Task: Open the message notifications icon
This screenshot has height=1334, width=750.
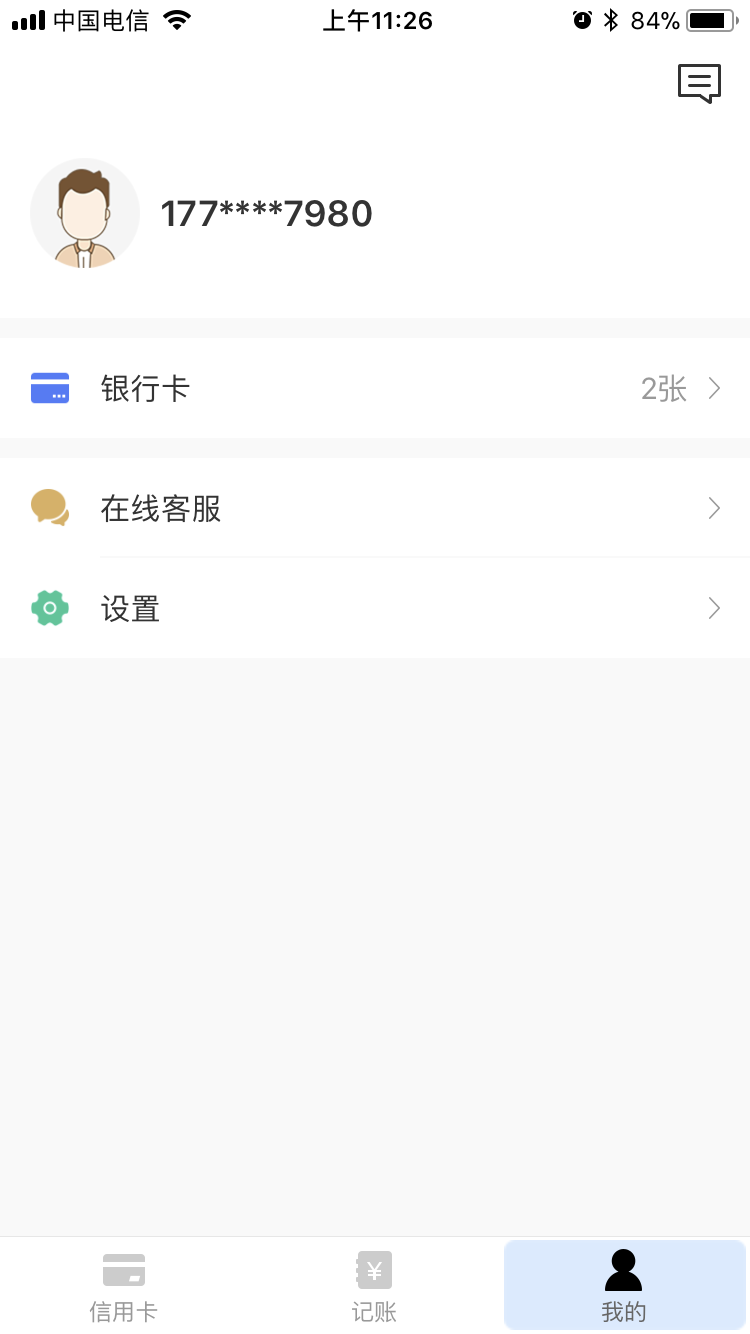Action: 699,83
